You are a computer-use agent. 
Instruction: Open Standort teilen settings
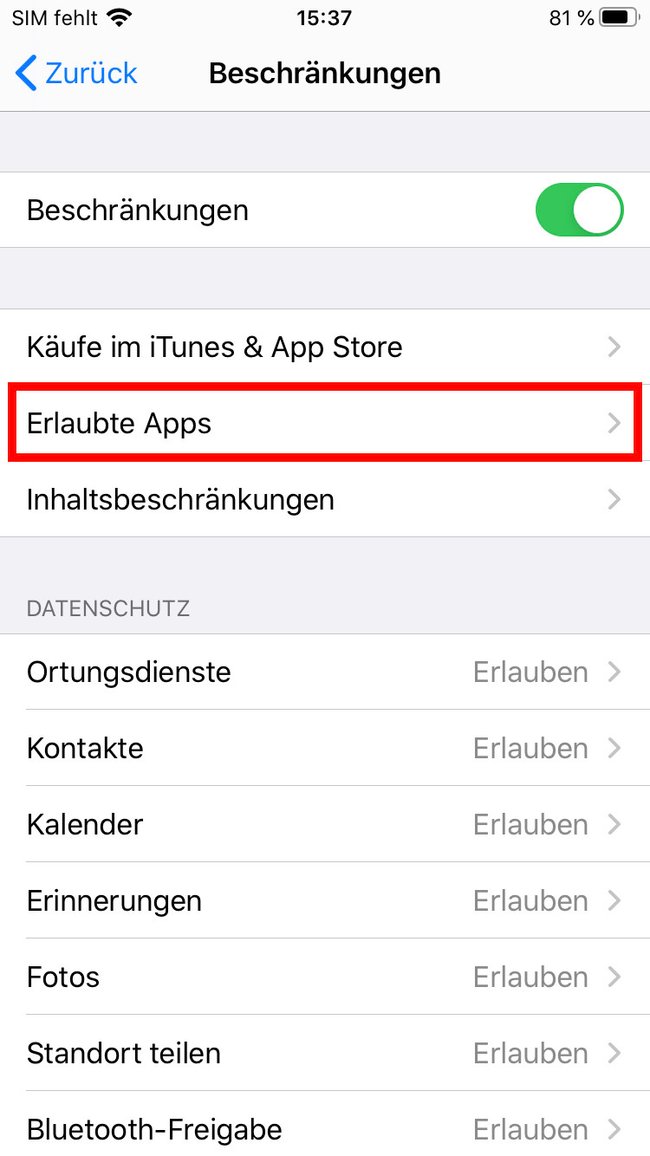325,1053
